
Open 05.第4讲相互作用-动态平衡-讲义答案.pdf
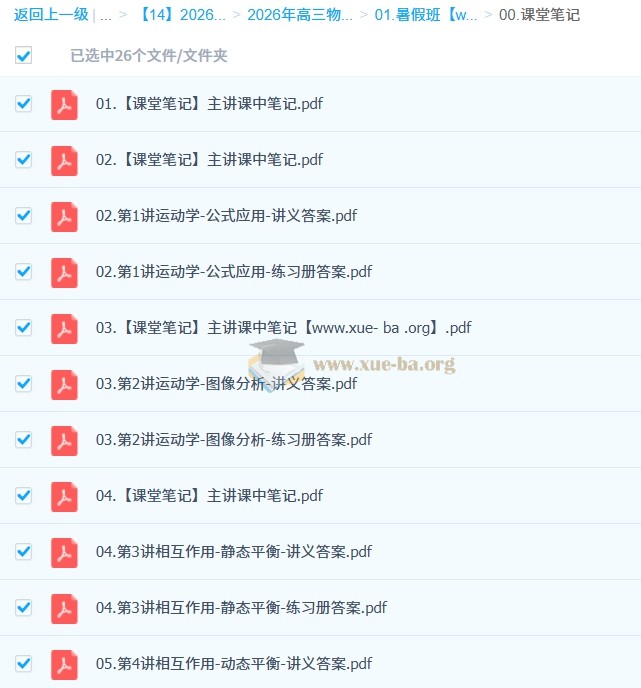click(x=233, y=664)
